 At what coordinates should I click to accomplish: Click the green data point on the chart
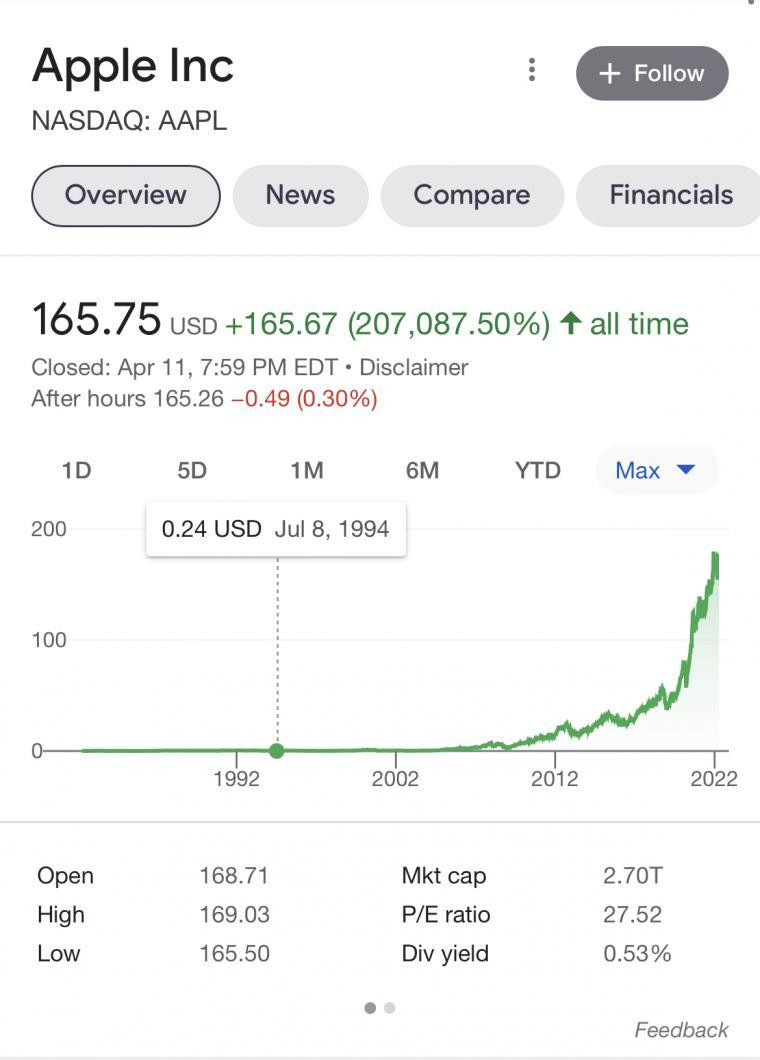(x=276, y=750)
